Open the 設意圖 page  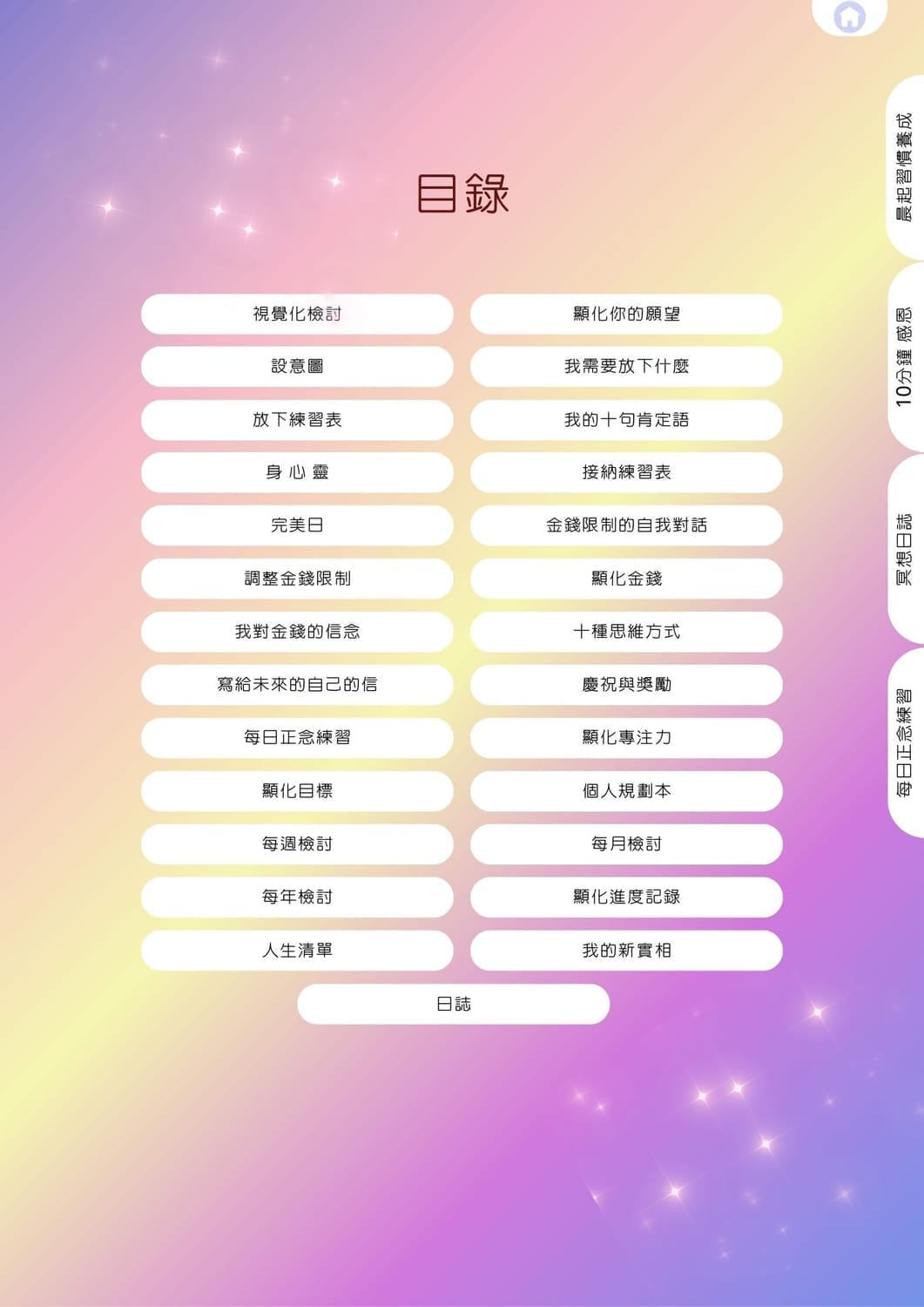pyautogui.click(x=297, y=367)
